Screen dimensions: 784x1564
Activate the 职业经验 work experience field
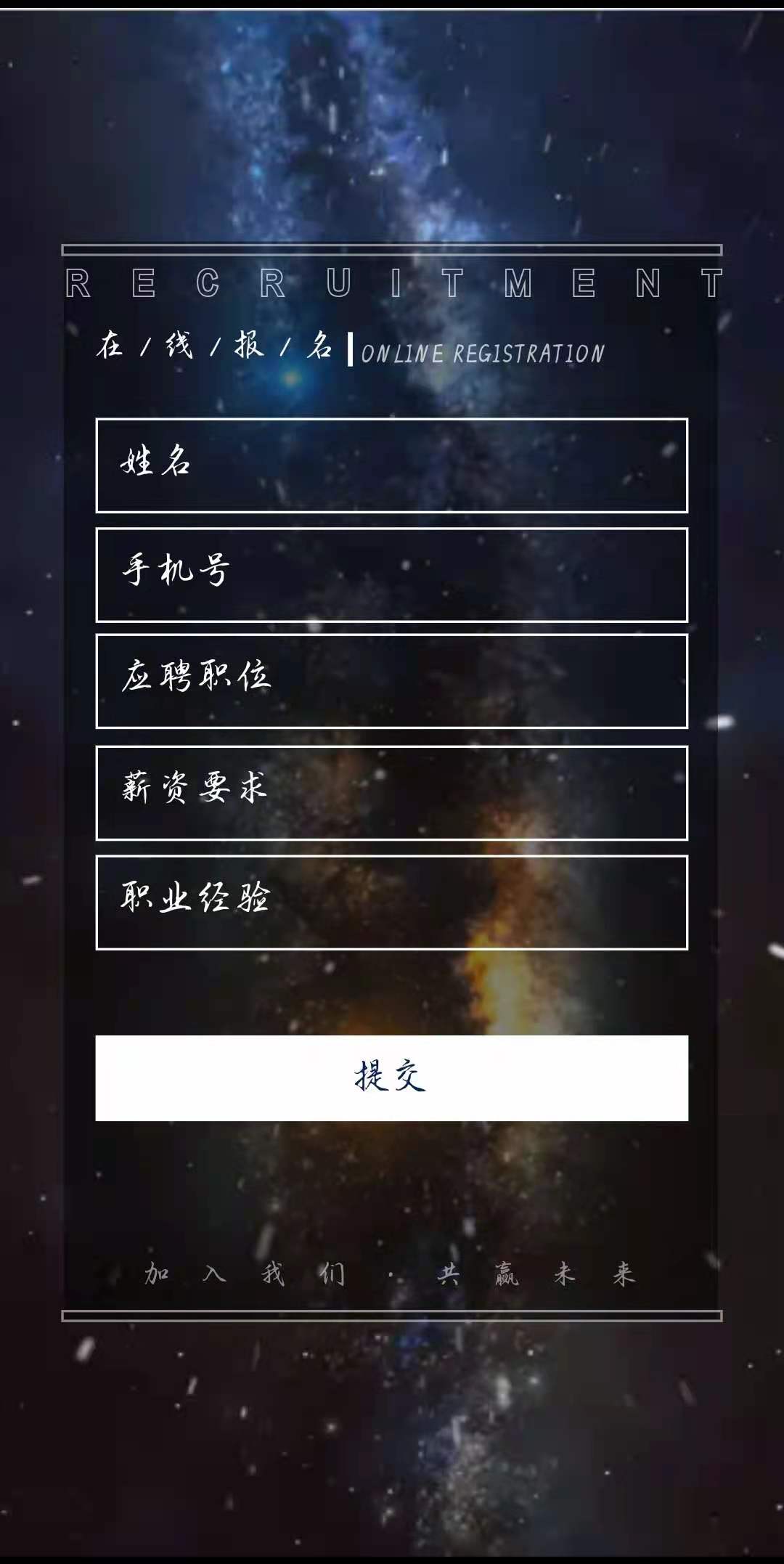pos(391,903)
